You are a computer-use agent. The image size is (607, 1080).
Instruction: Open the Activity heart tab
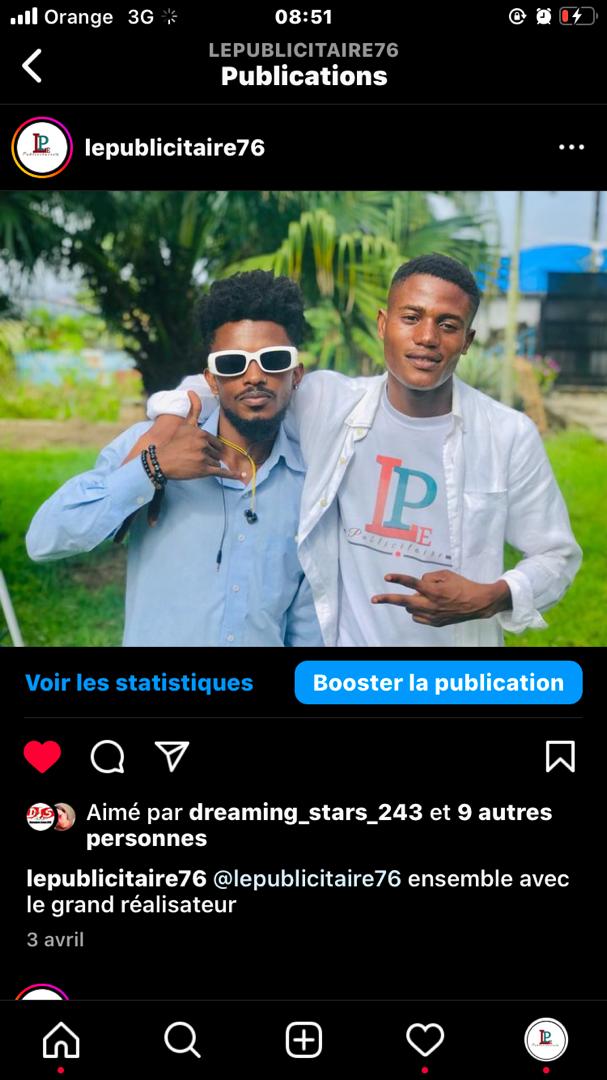coord(425,1041)
